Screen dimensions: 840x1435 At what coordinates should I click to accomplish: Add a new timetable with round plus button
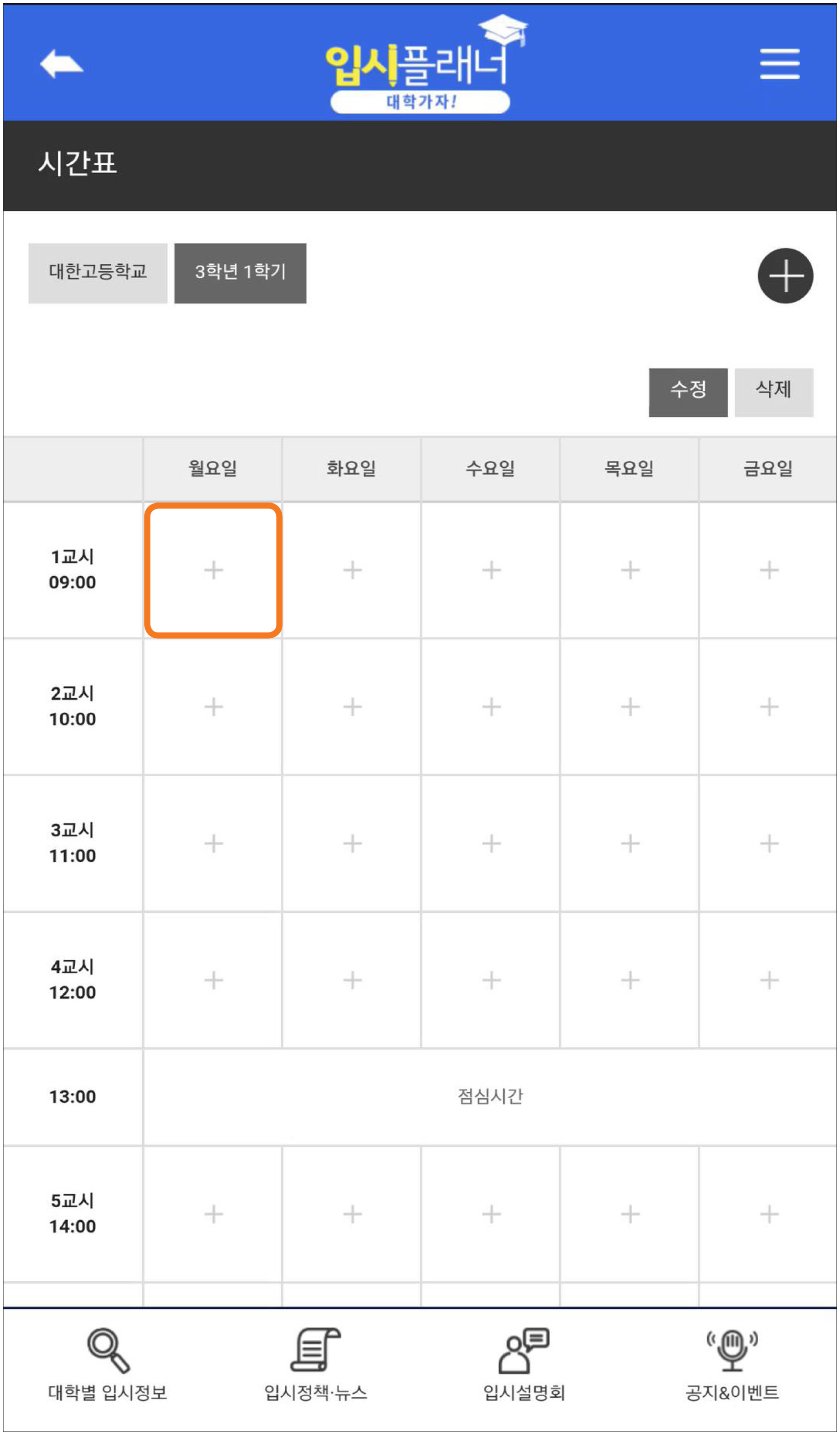point(786,276)
